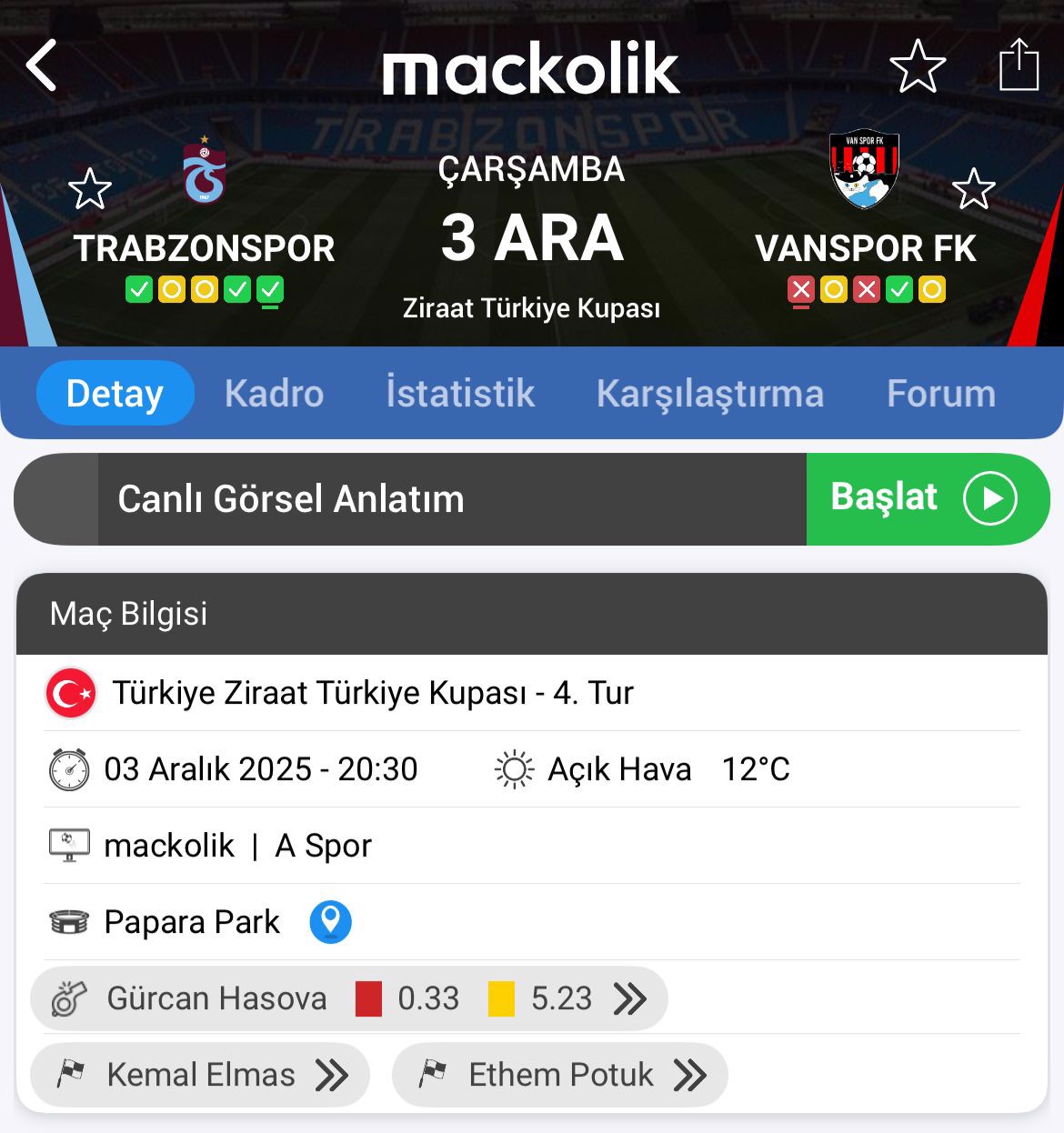The image size is (1064, 1133).
Task: View referee Gürcan Hasova's details
Action: point(349,998)
